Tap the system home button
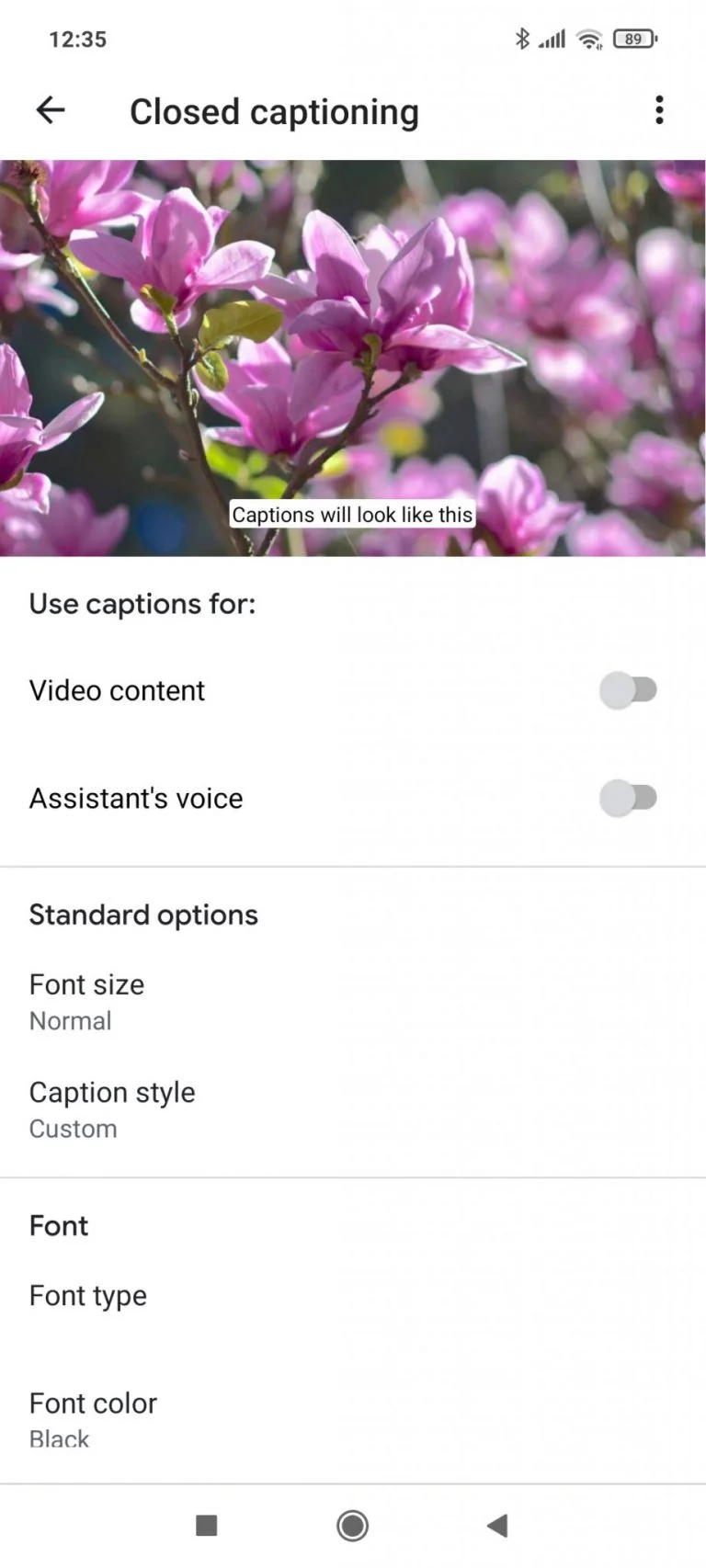Image resolution: width=706 pixels, height=1568 pixels. click(x=352, y=1526)
